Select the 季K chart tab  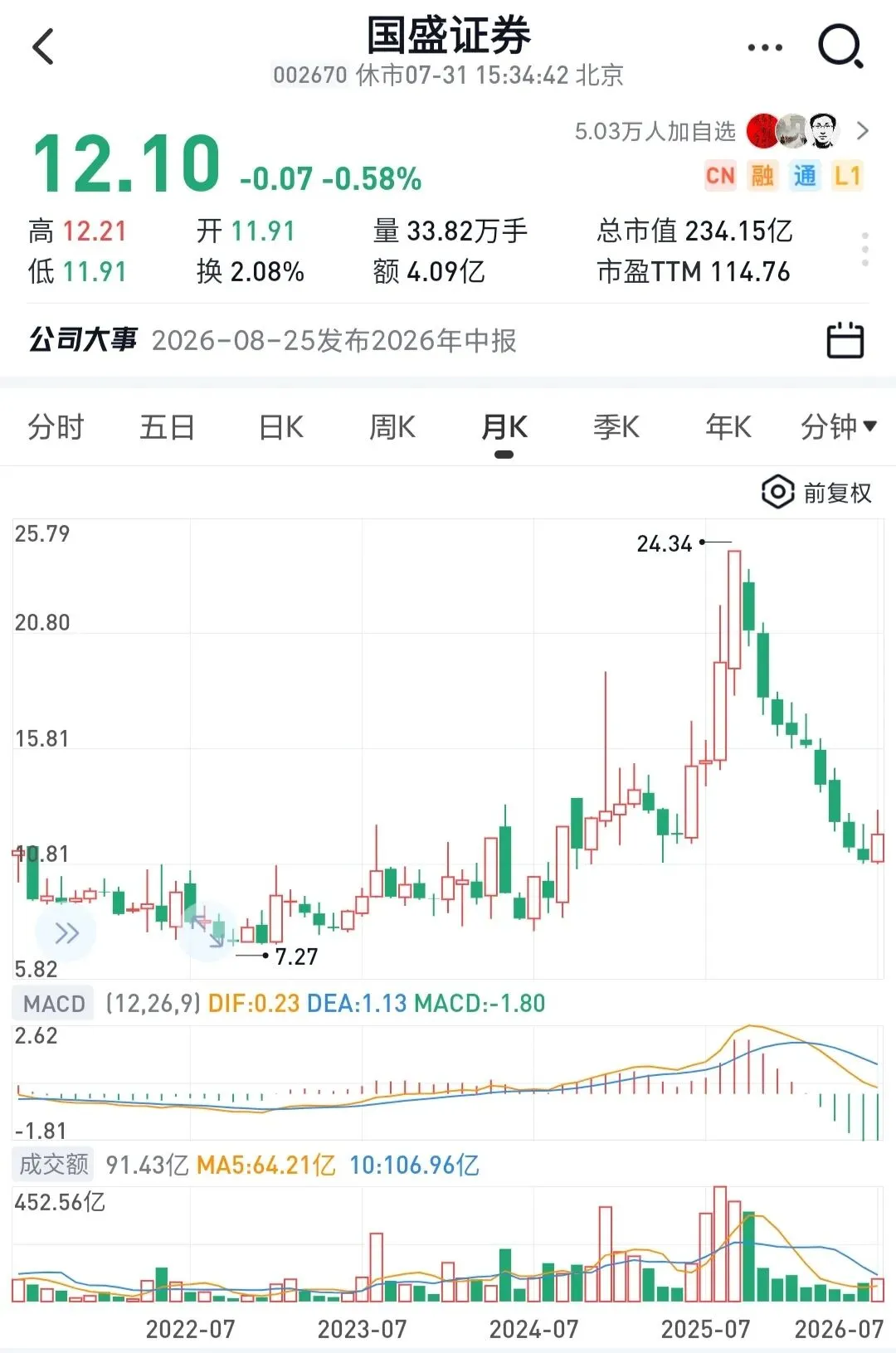click(x=616, y=427)
